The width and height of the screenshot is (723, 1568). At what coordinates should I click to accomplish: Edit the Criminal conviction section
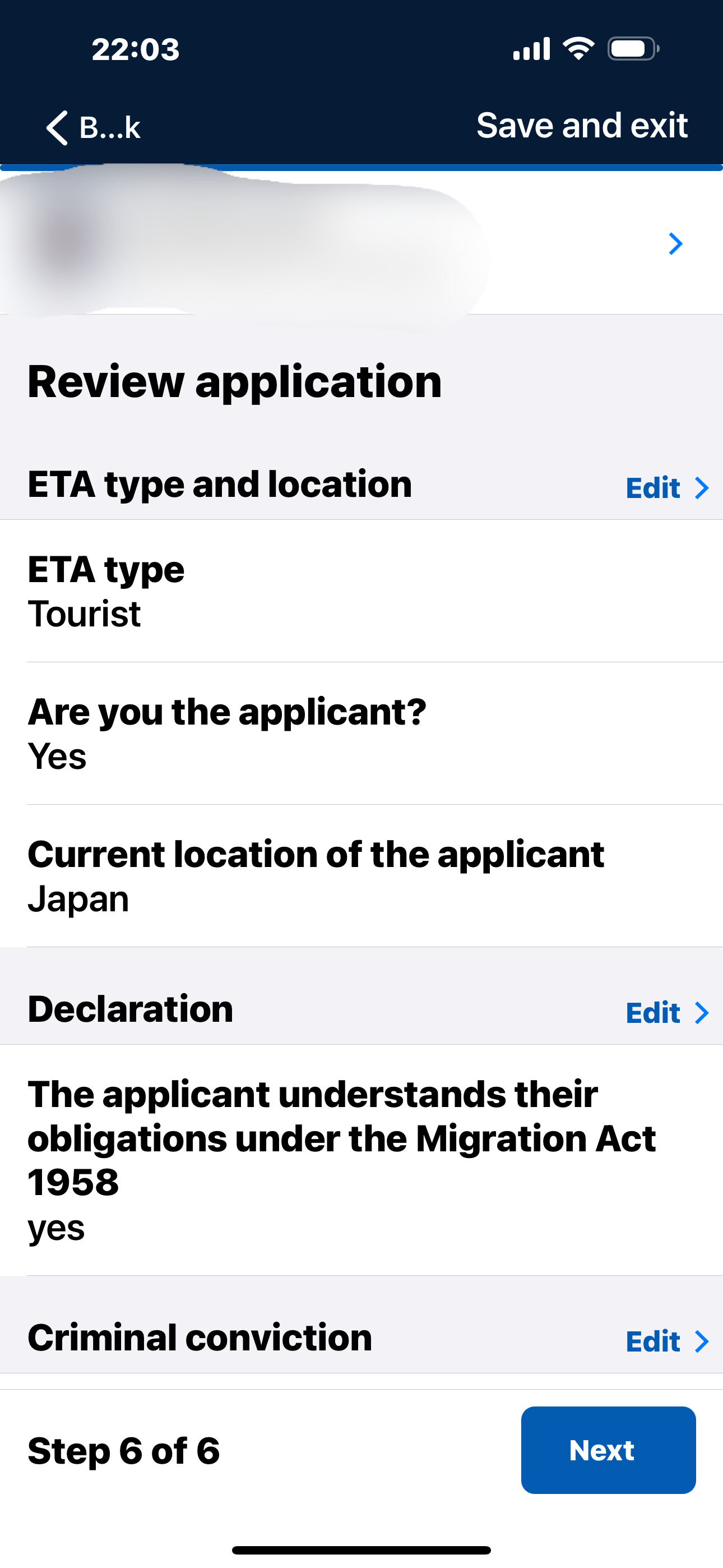(x=666, y=1341)
